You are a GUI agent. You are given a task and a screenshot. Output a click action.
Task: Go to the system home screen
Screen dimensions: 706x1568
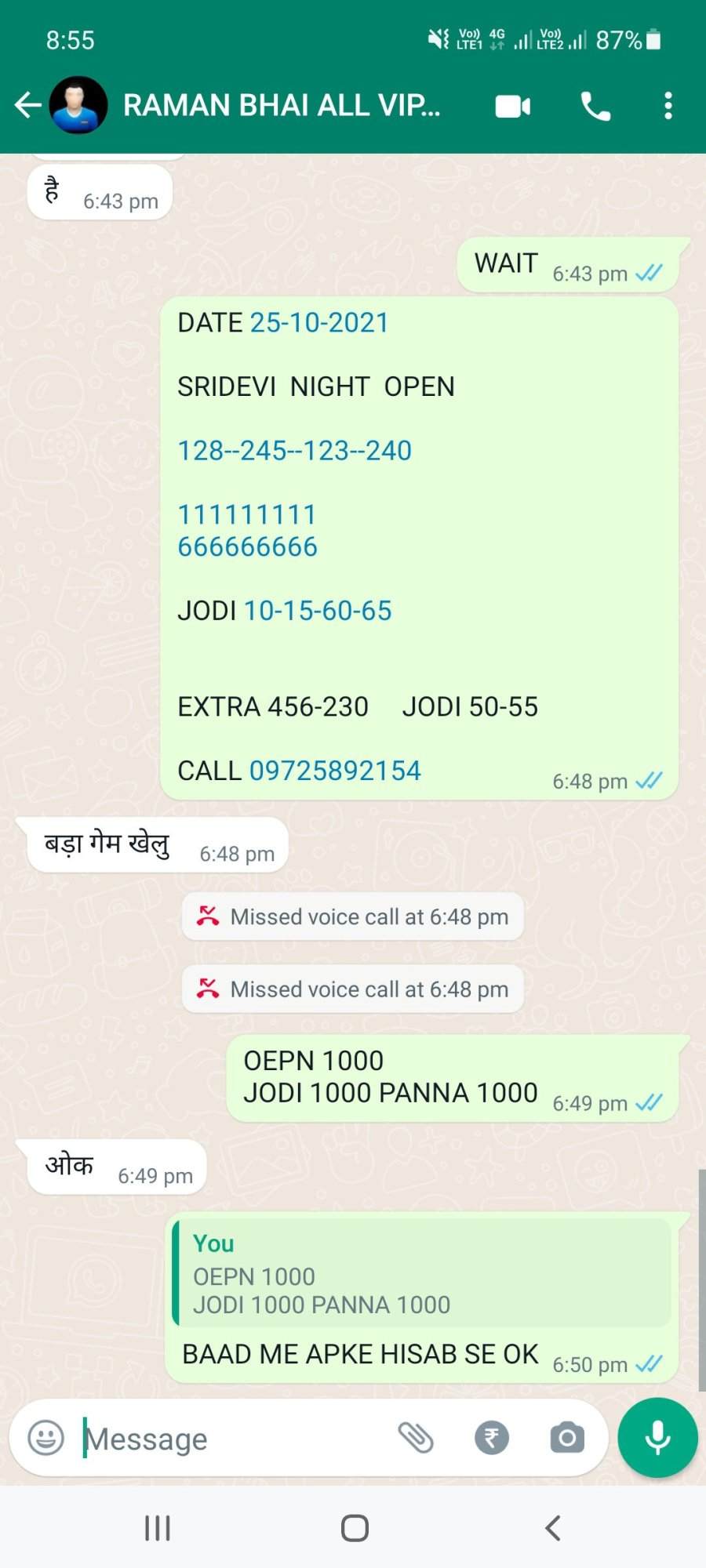355,1528
